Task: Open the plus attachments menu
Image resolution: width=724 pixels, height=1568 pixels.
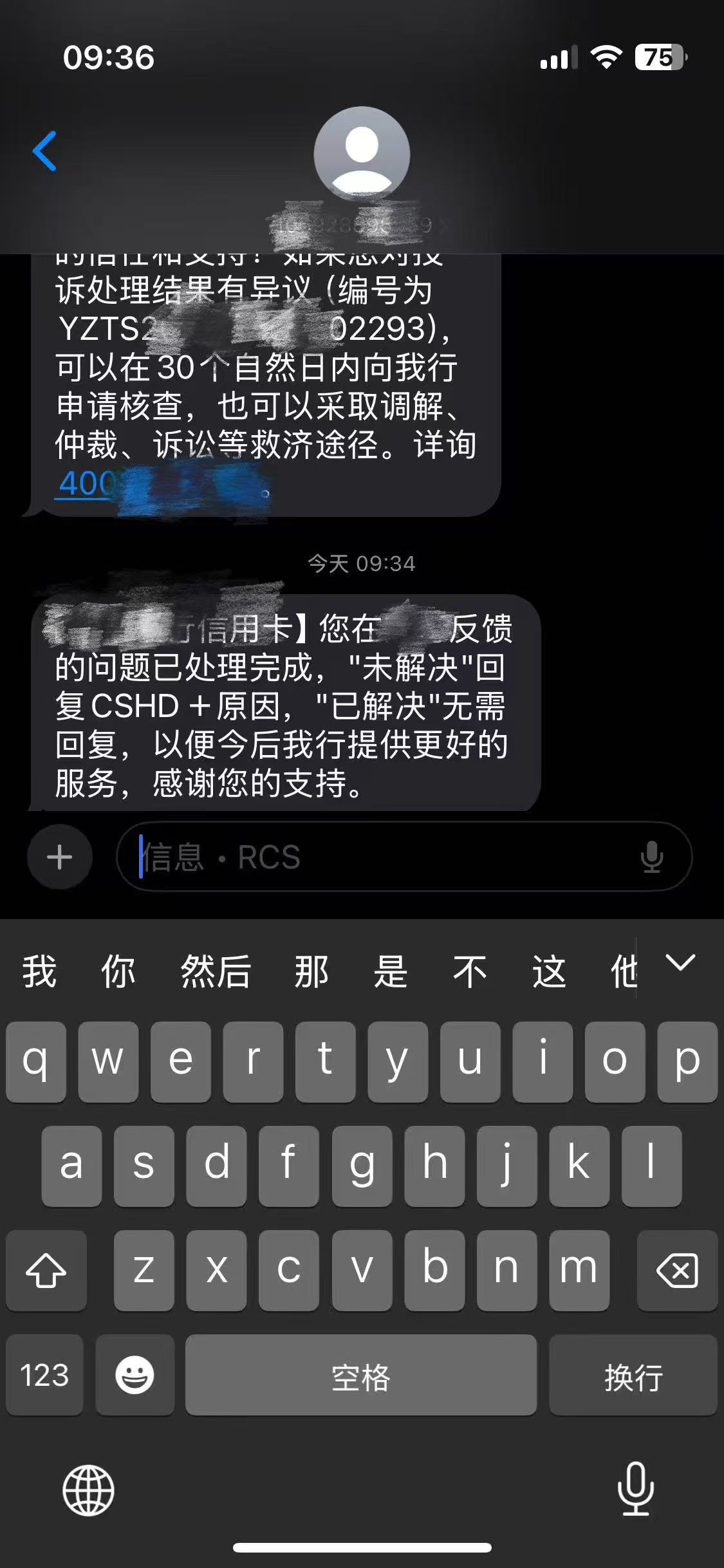Action: 60,857
